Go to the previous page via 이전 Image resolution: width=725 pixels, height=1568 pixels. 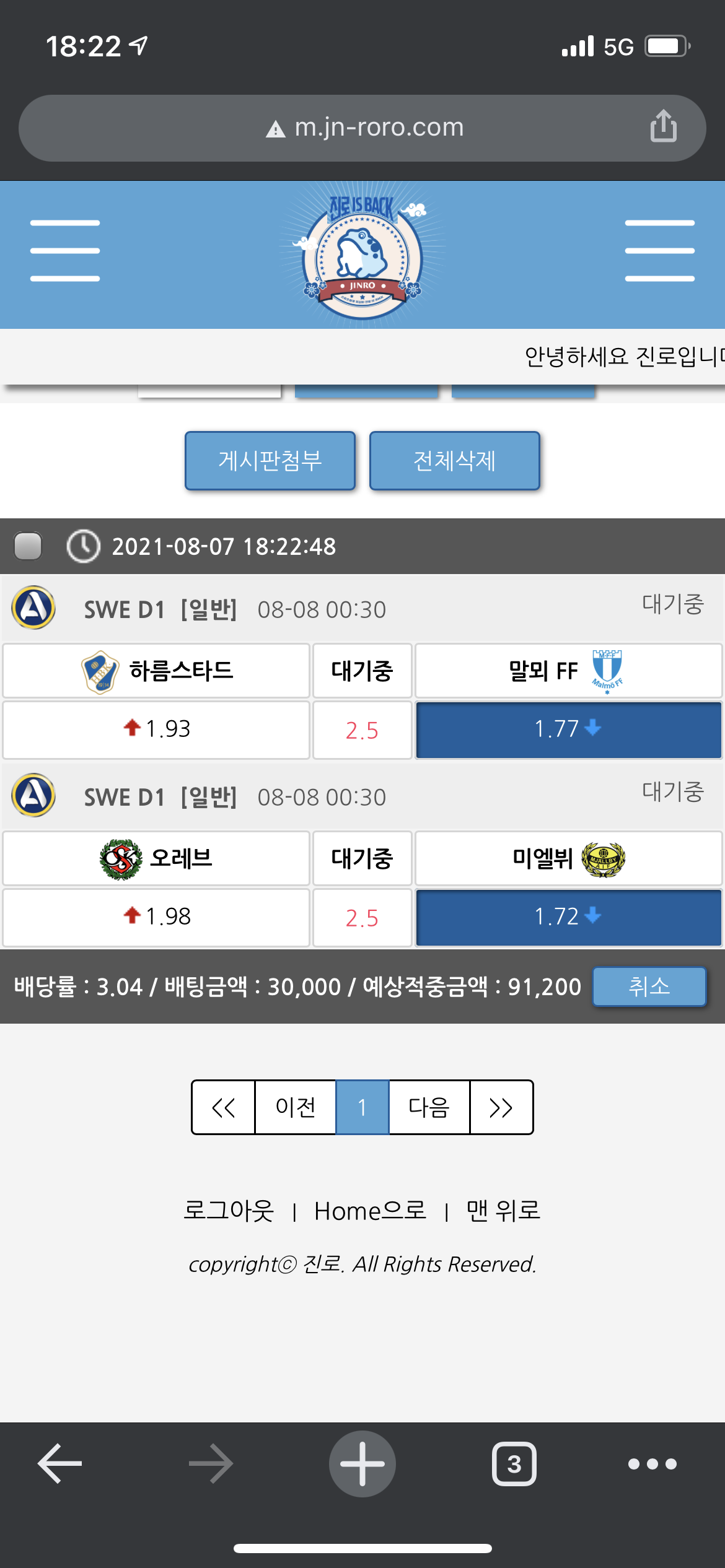tap(296, 1107)
